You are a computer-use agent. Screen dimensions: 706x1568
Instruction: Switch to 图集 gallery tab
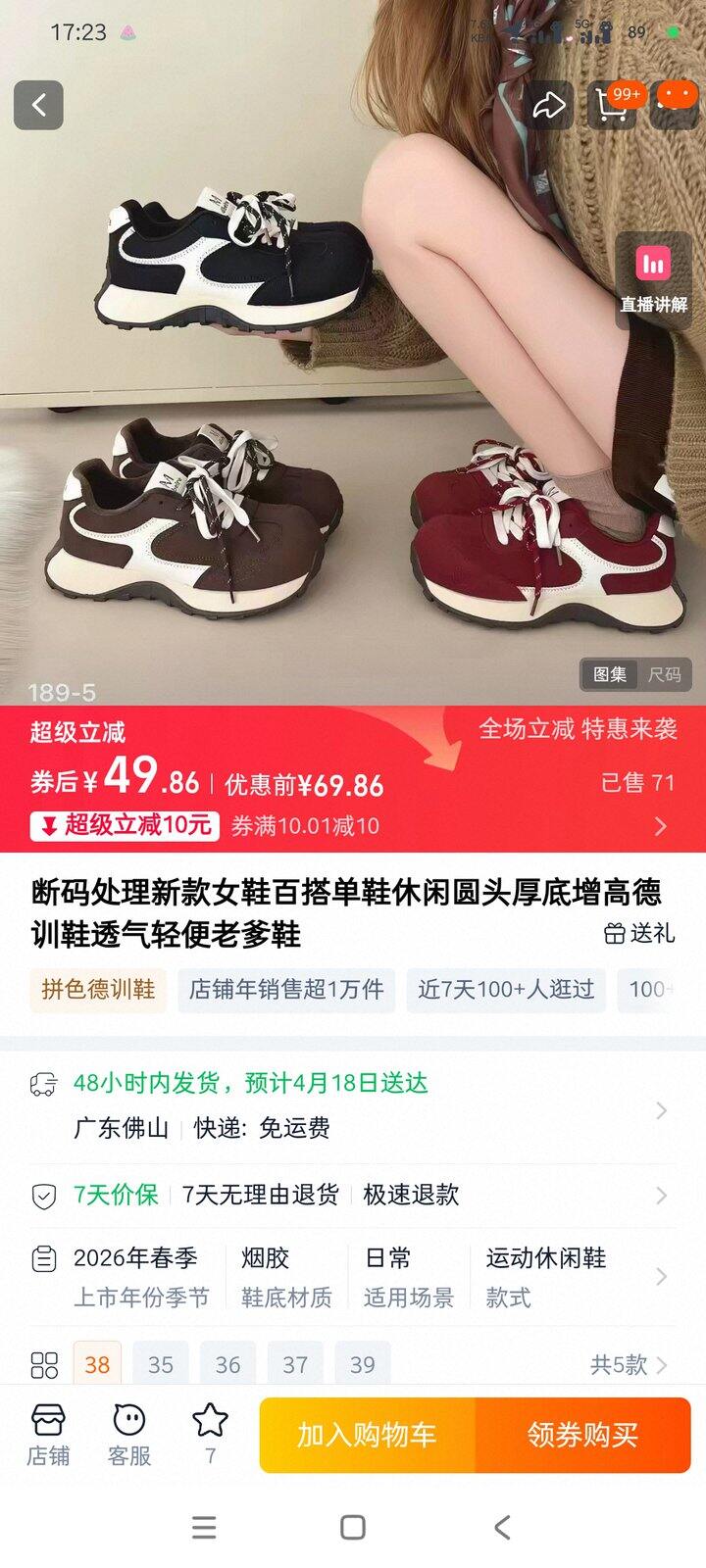click(610, 674)
